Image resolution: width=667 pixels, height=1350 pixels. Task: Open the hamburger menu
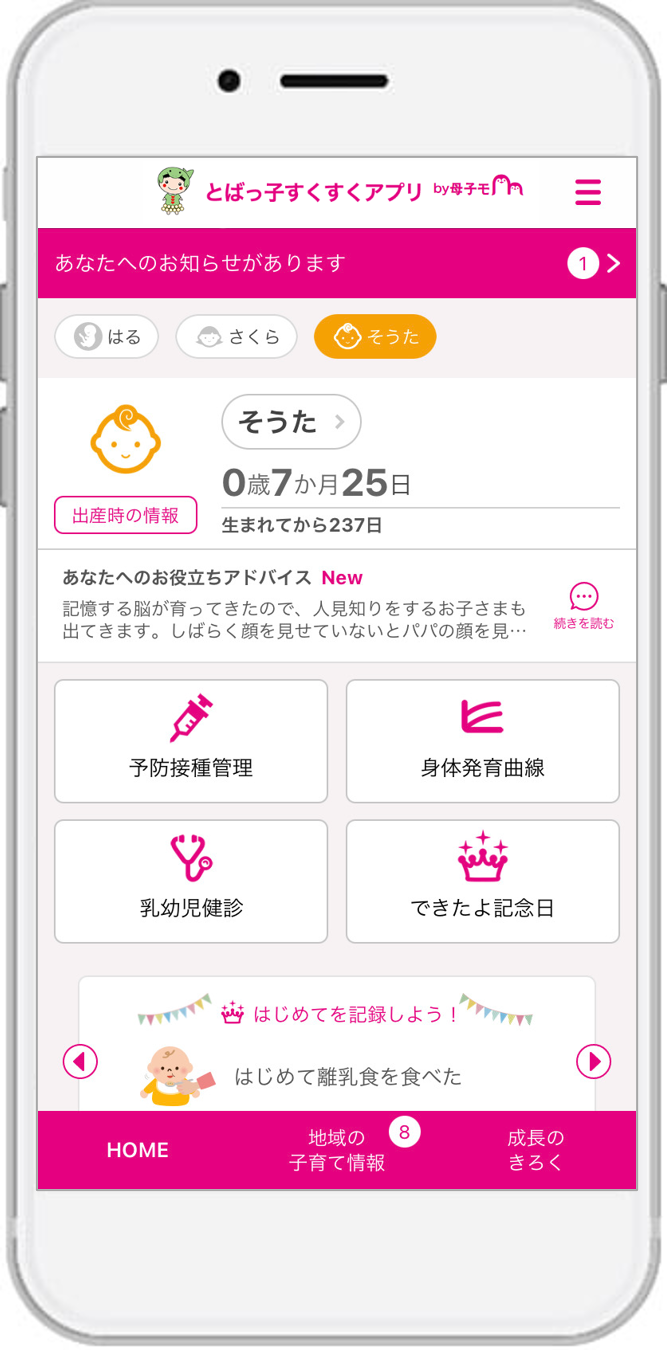click(x=588, y=192)
